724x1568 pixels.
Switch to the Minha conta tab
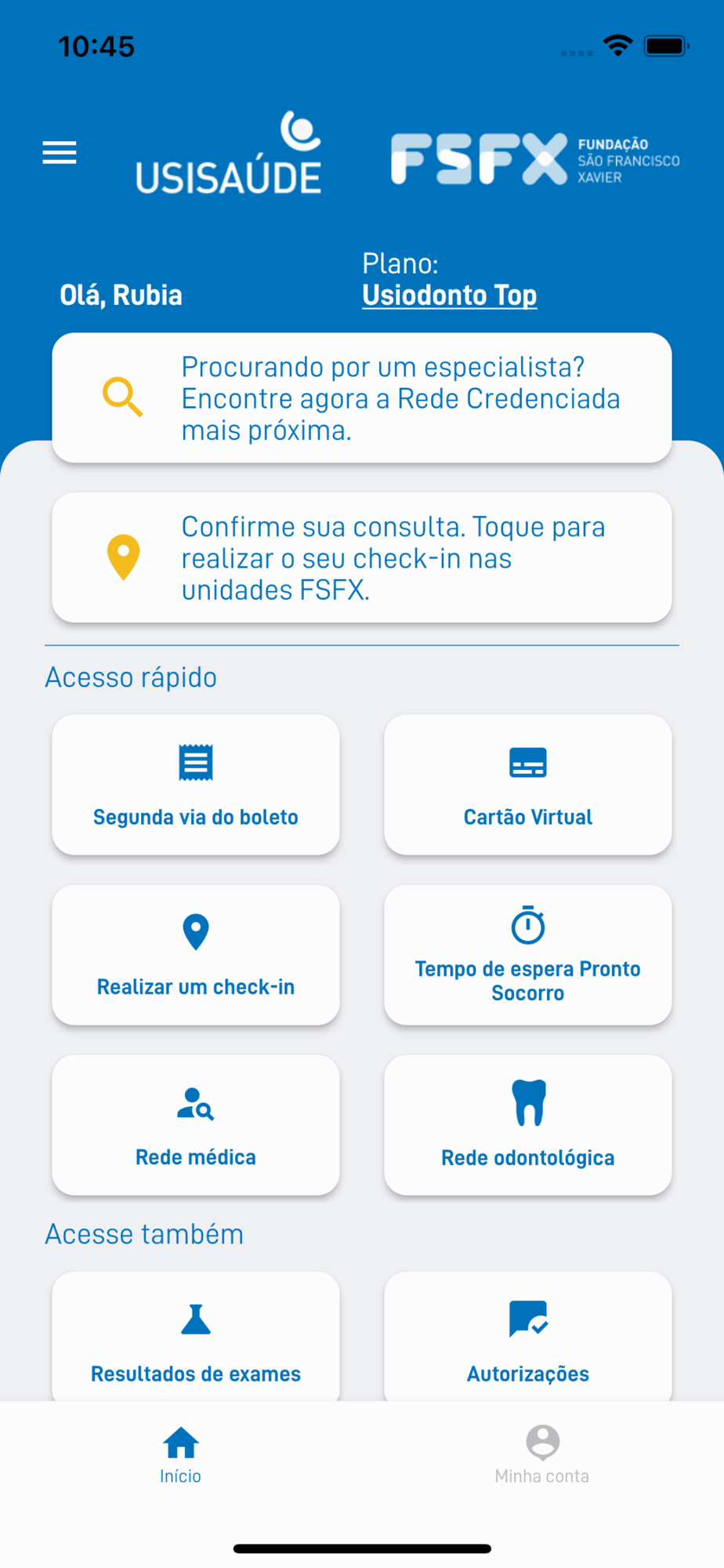(542, 1455)
